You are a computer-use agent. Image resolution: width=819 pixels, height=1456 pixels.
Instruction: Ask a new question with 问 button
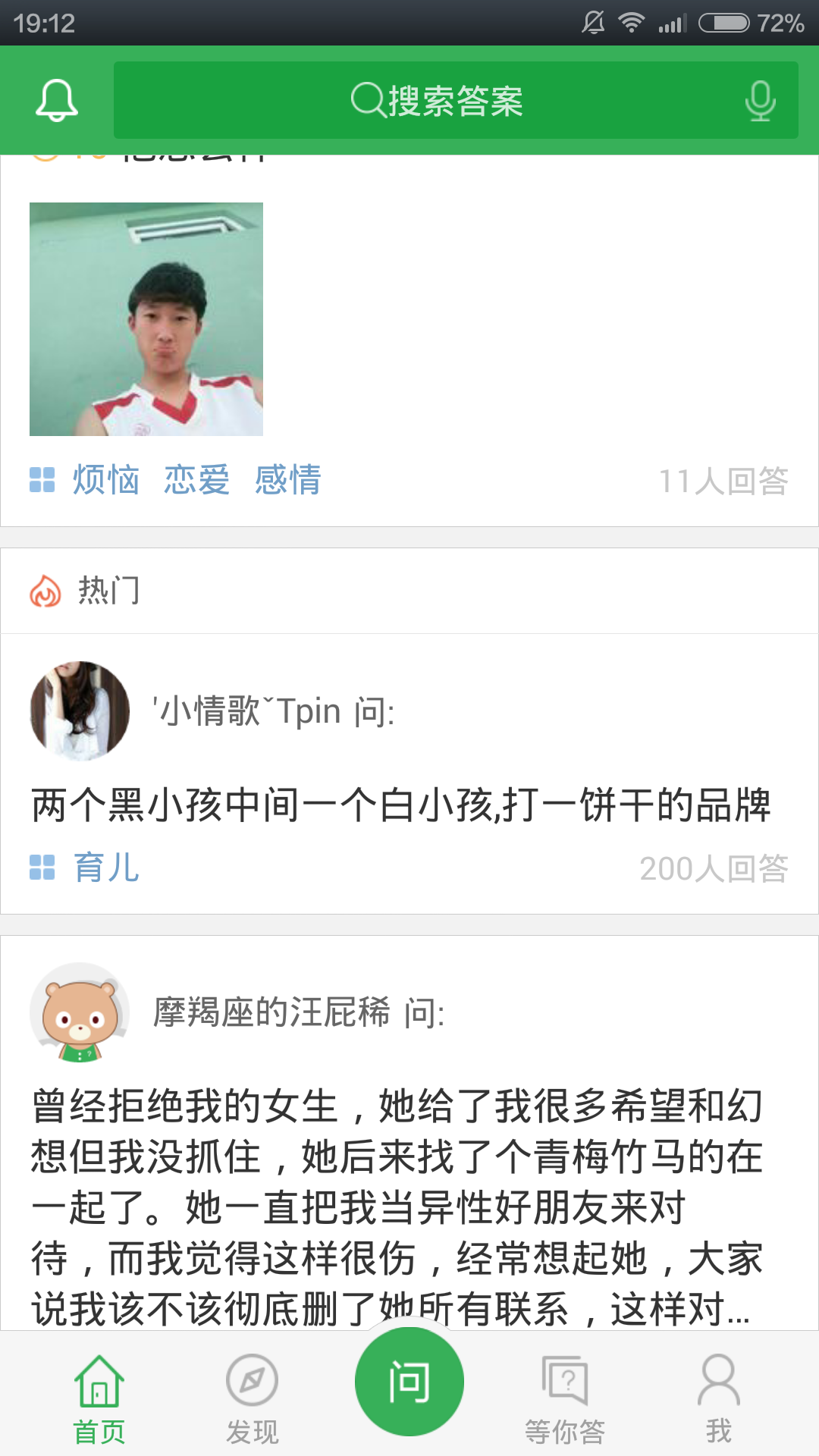click(x=409, y=1382)
